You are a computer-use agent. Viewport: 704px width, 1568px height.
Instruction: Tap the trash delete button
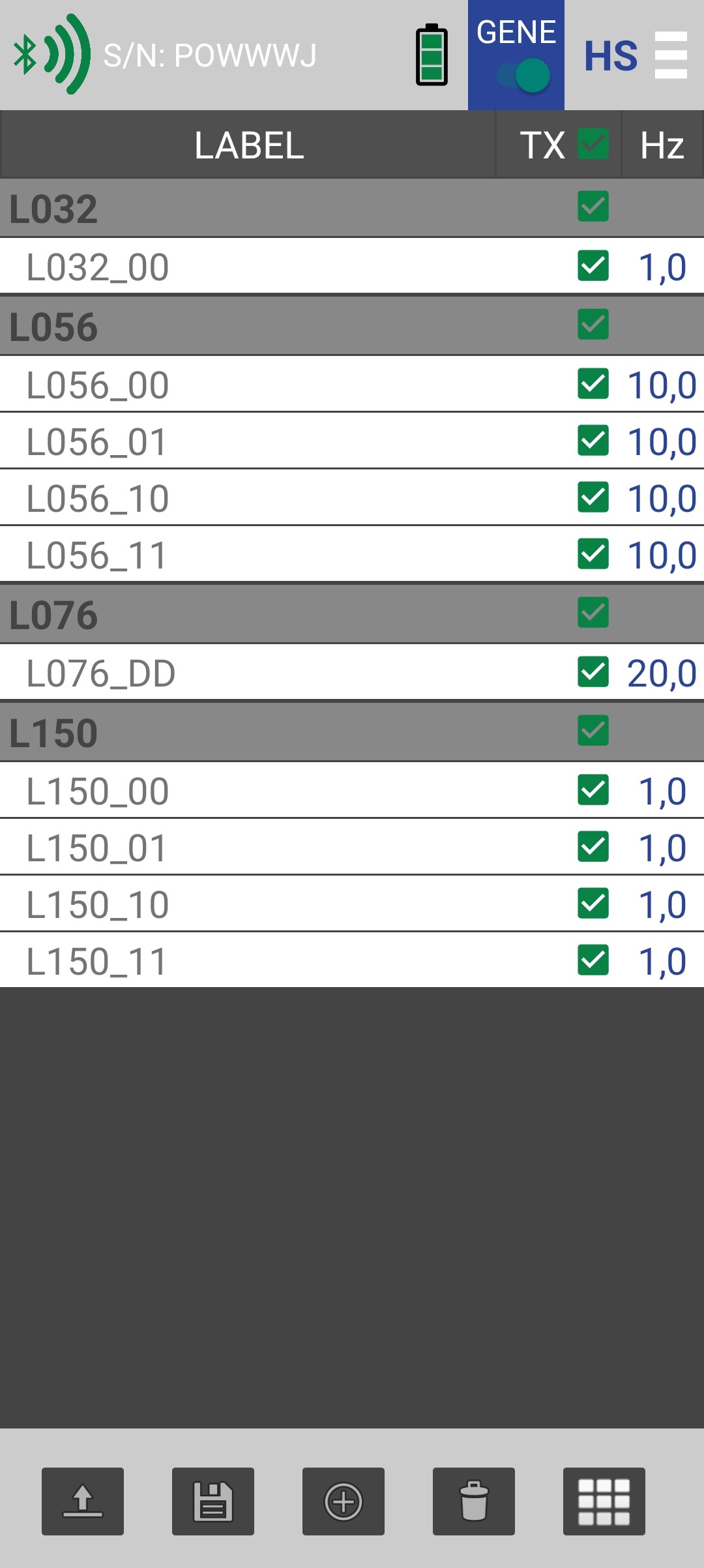click(x=474, y=1501)
